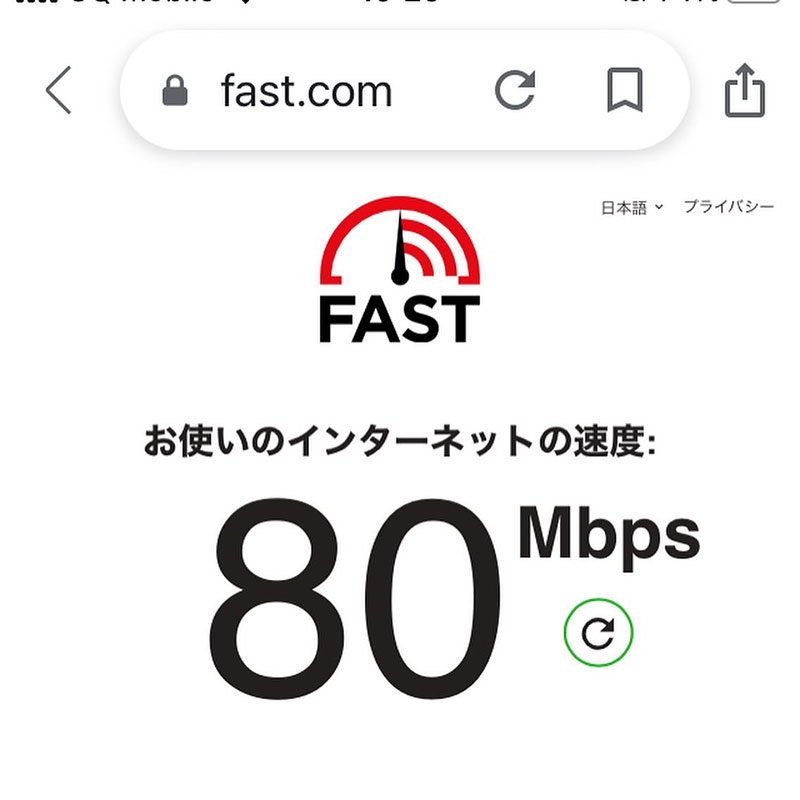
Task: Open the 日本語 language dropdown
Action: 631,208
